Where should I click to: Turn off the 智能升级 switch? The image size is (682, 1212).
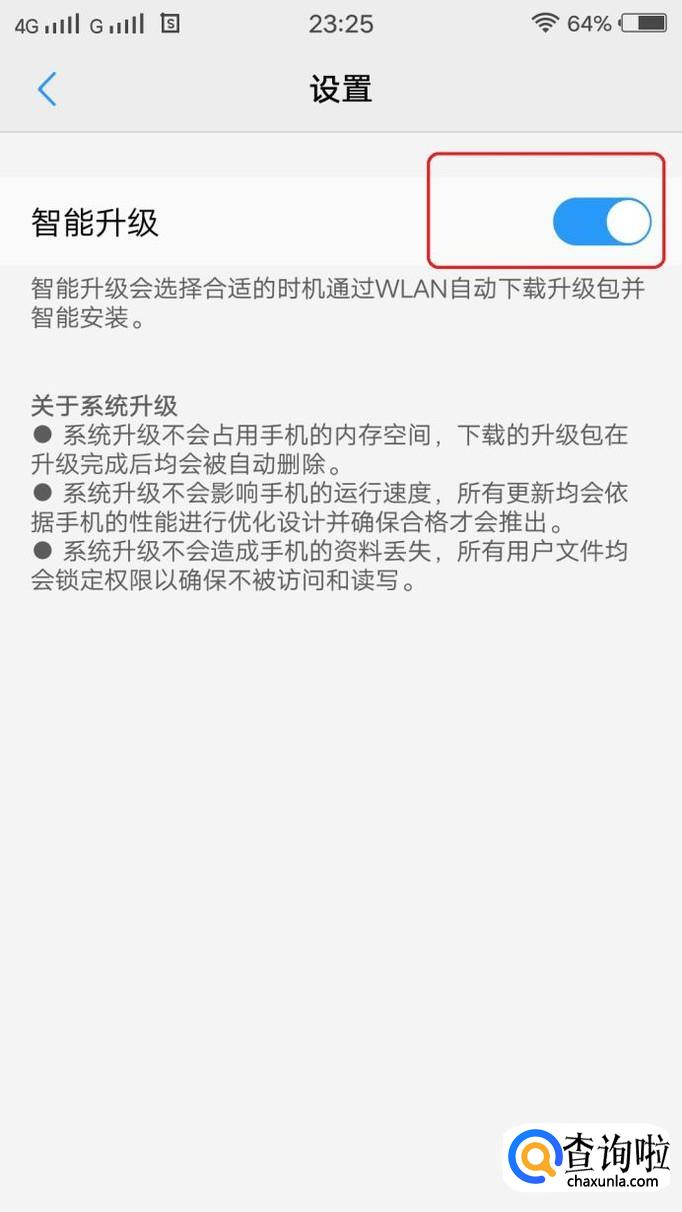pos(601,222)
